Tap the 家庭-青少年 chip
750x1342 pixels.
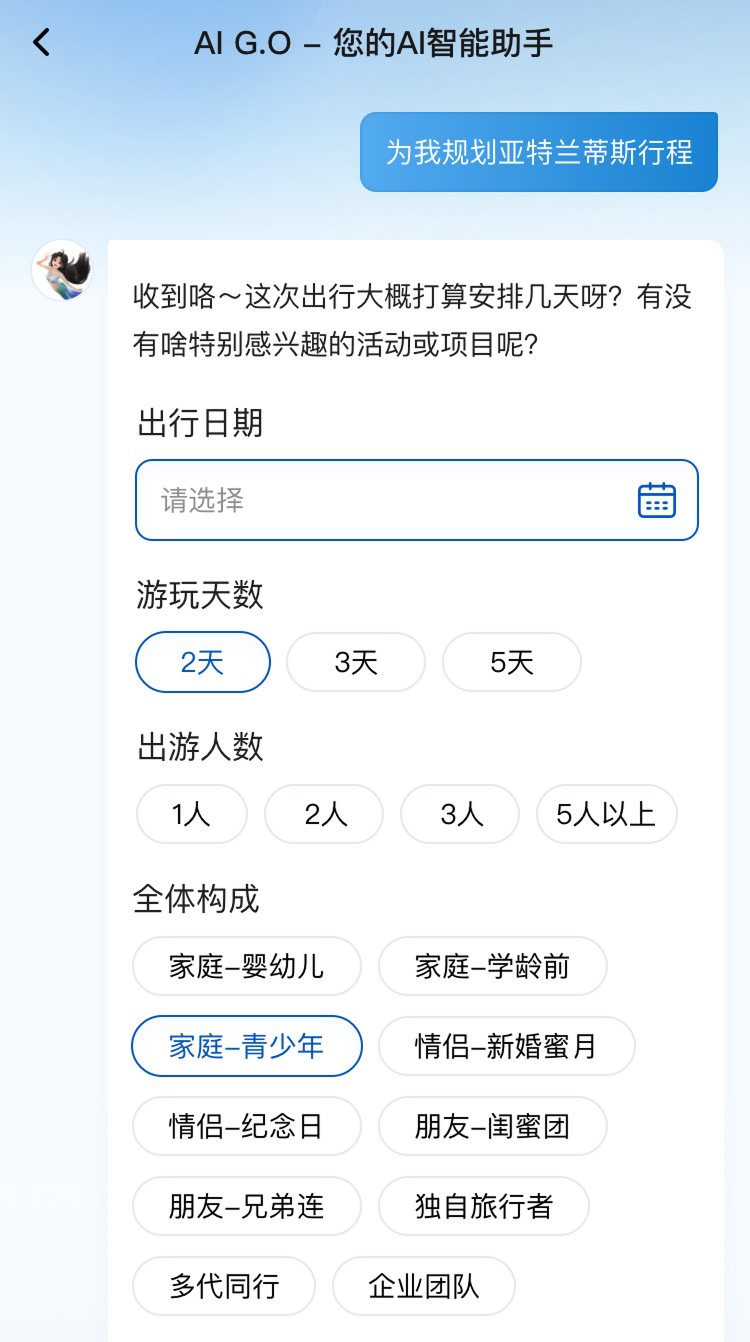pos(246,1046)
